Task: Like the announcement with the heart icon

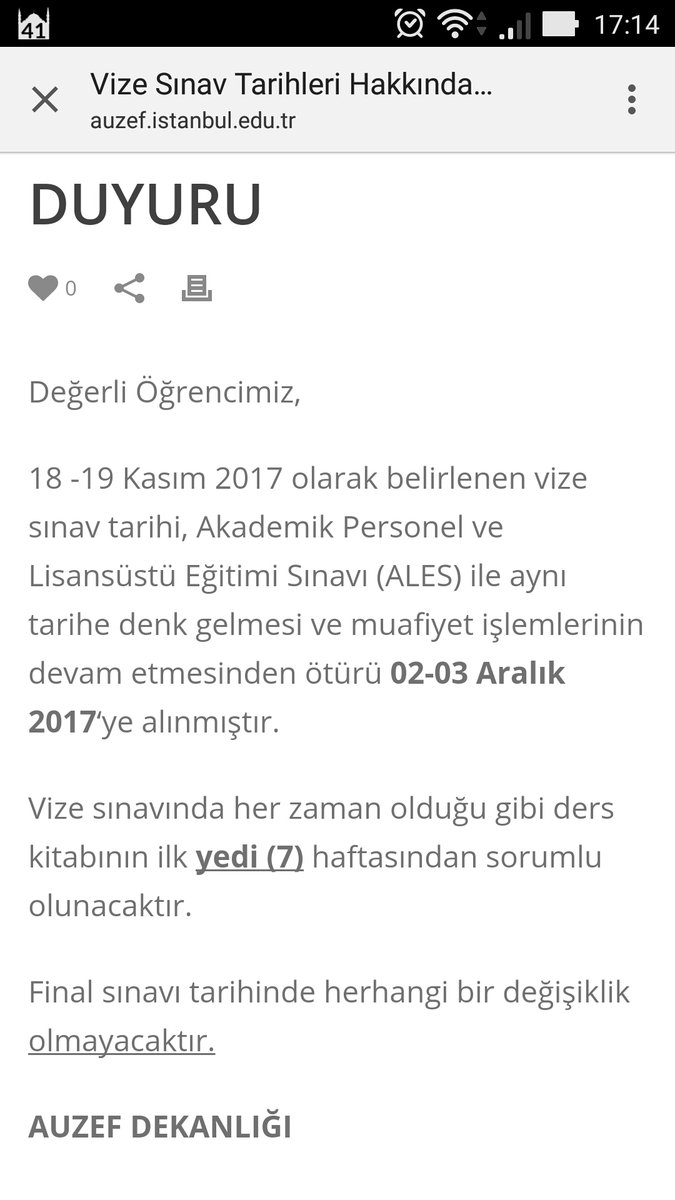Action: click(43, 289)
